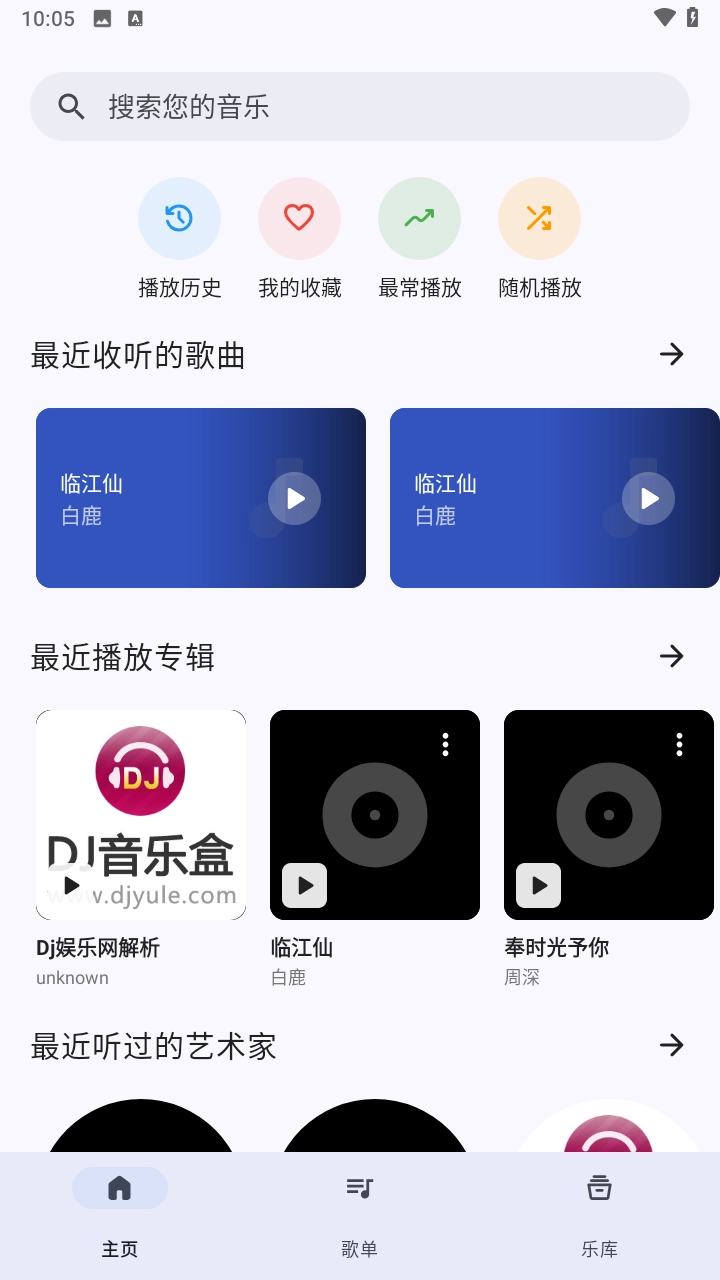Image resolution: width=720 pixels, height=1280 pixels.
Task: Click the 歌单 playlist icon in bottom bar
Action: point(359,1188)
